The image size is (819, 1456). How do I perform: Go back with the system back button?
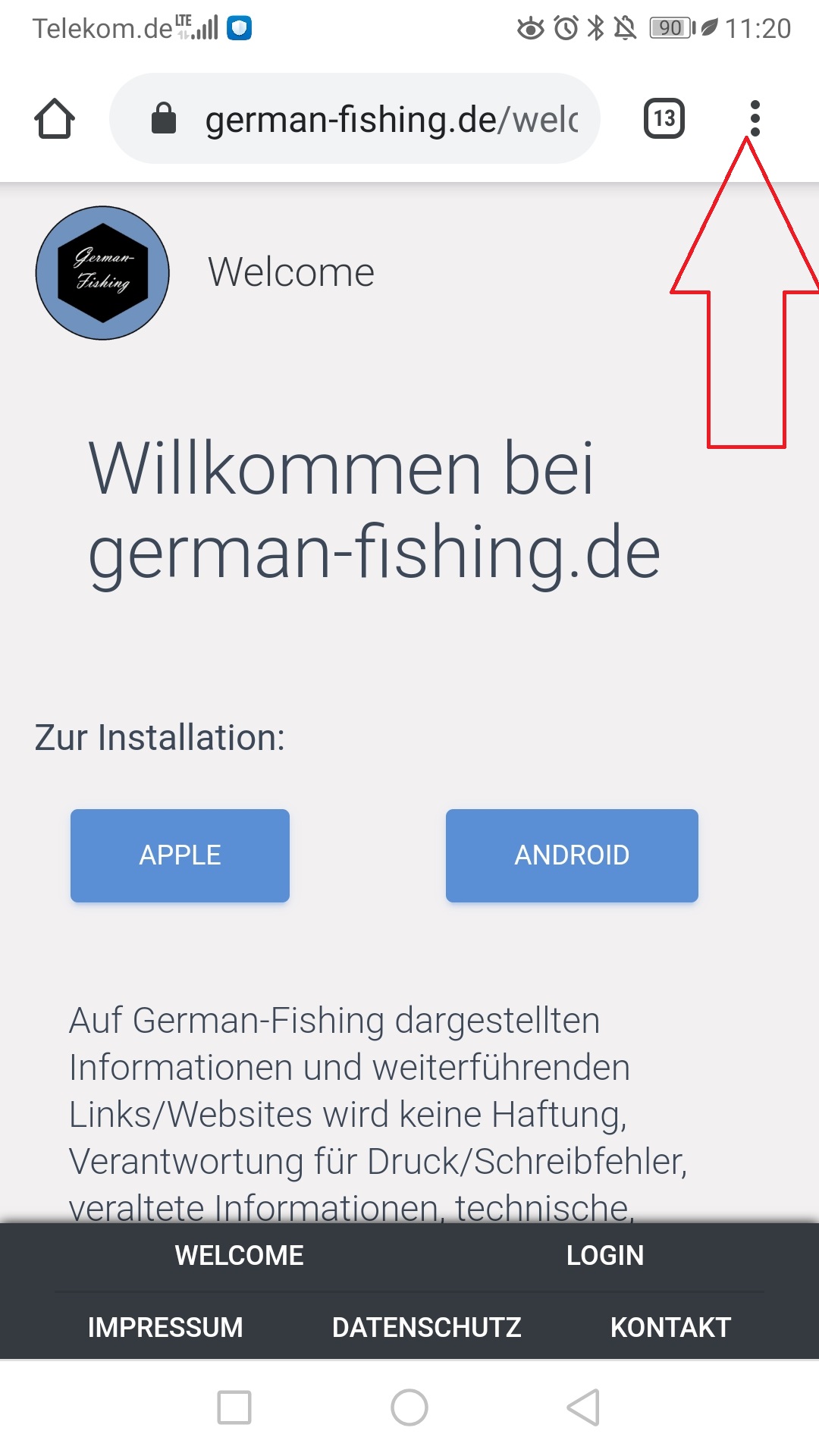(x=583, y=1407)
